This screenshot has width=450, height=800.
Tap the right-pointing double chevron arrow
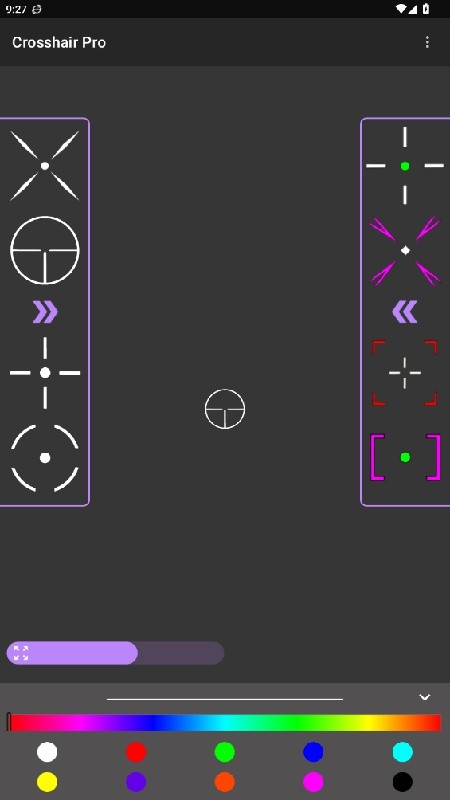[x=45, y=312]
